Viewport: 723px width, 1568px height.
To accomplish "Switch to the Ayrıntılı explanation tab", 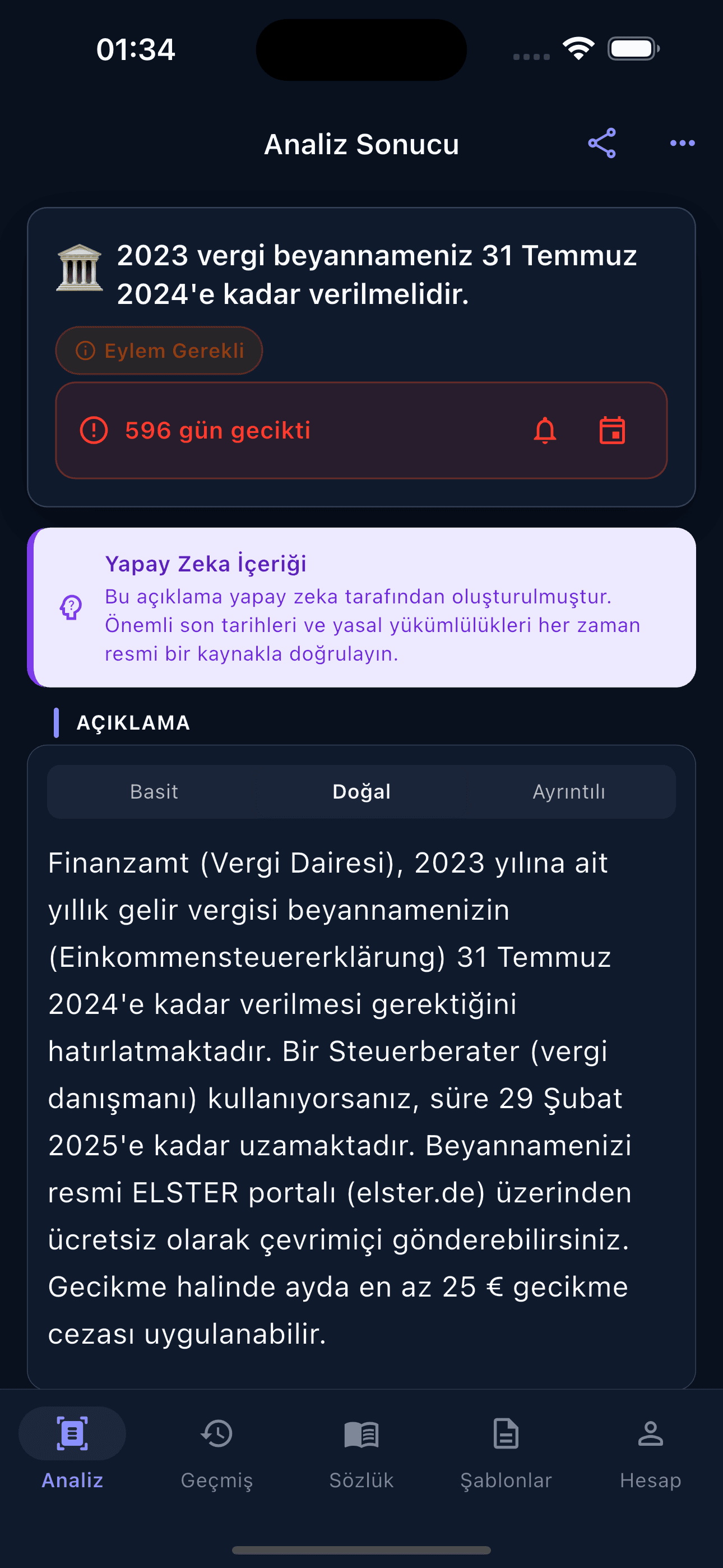I will click(569, 791).
